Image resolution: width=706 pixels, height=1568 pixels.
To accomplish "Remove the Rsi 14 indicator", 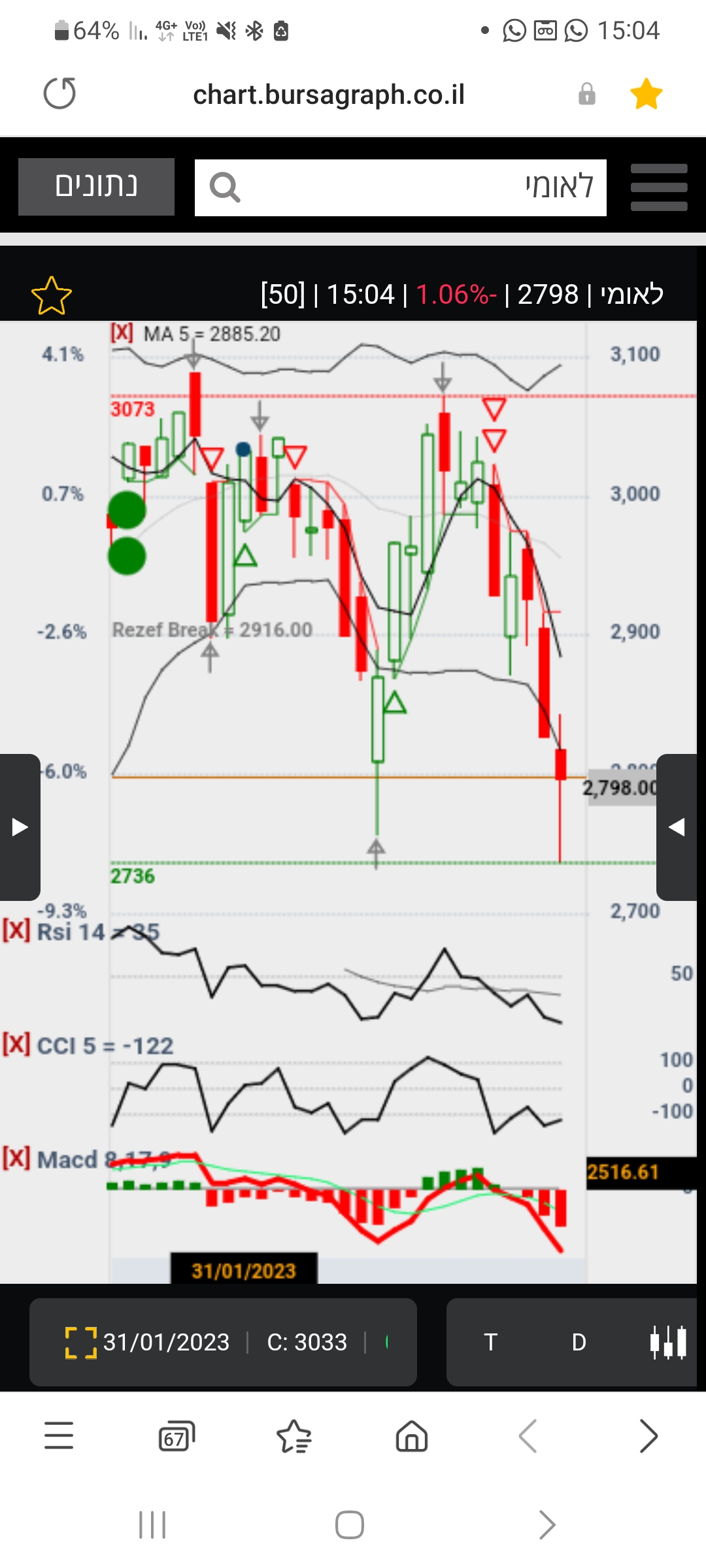I will 16,930.
